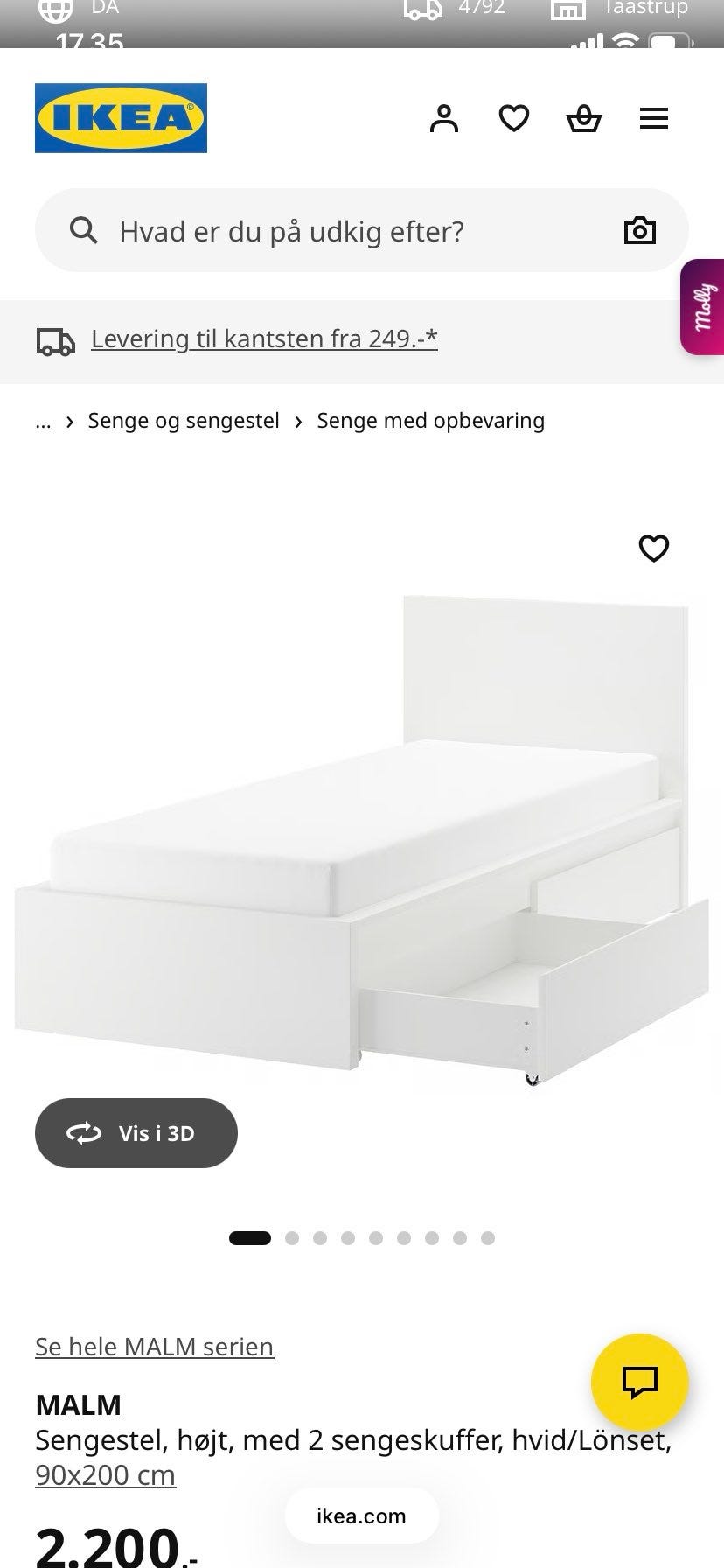Open the user account profile
The height and width of the screenshot is (1568, 724).
click(x=444, y=118)
